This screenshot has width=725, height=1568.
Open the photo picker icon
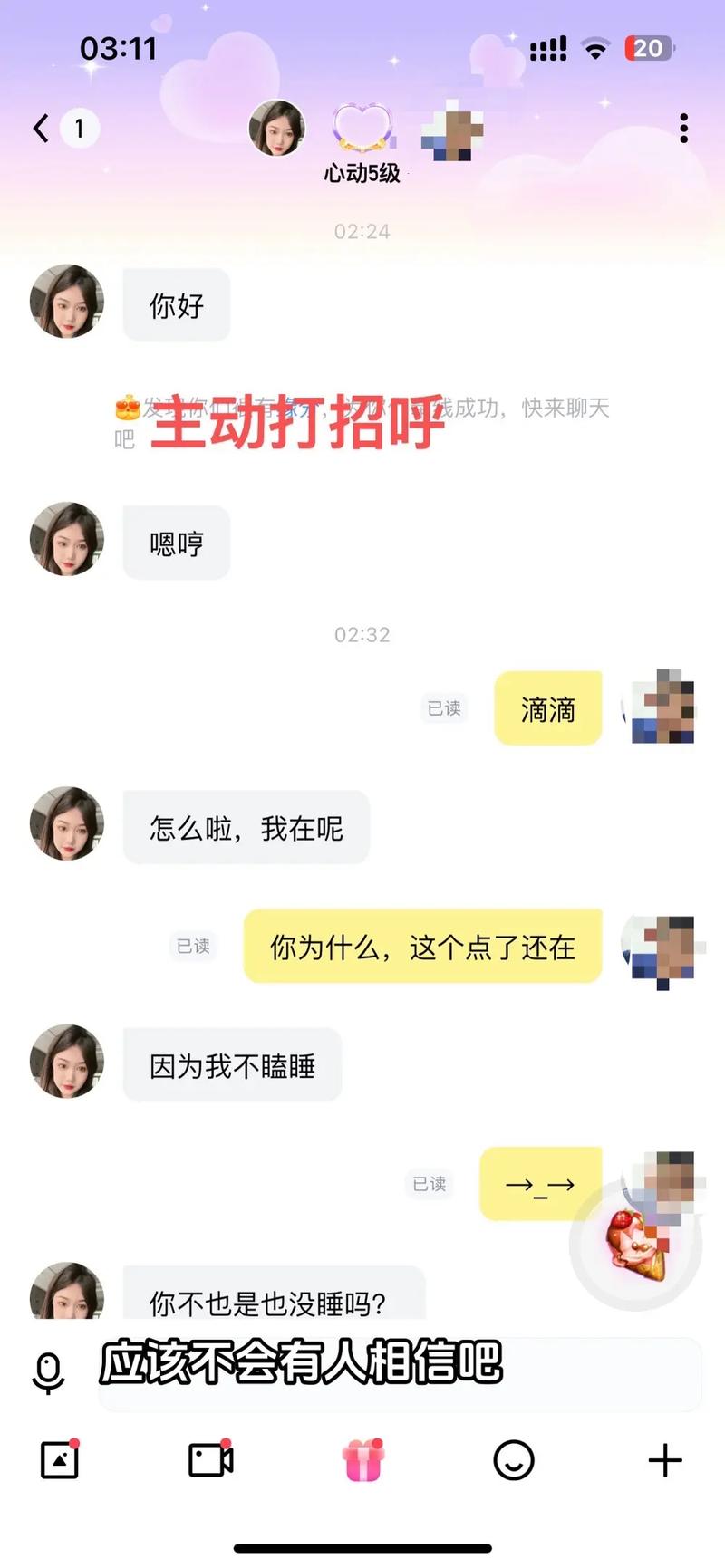coord(60,1459)
